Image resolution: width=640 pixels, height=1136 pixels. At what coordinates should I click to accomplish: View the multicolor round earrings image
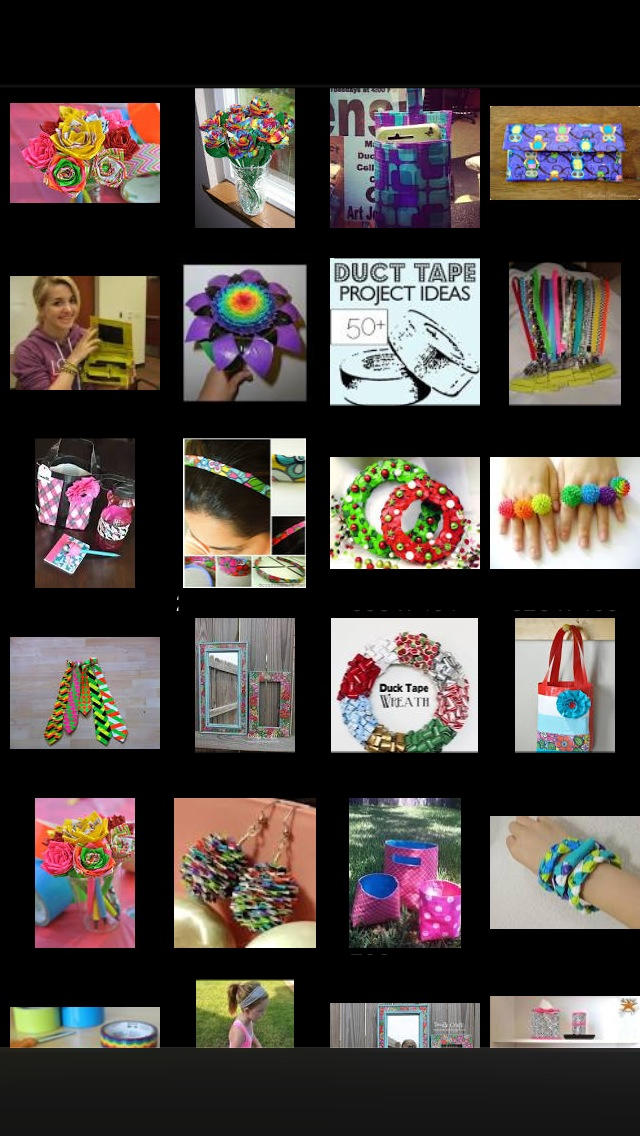point(244,872)
